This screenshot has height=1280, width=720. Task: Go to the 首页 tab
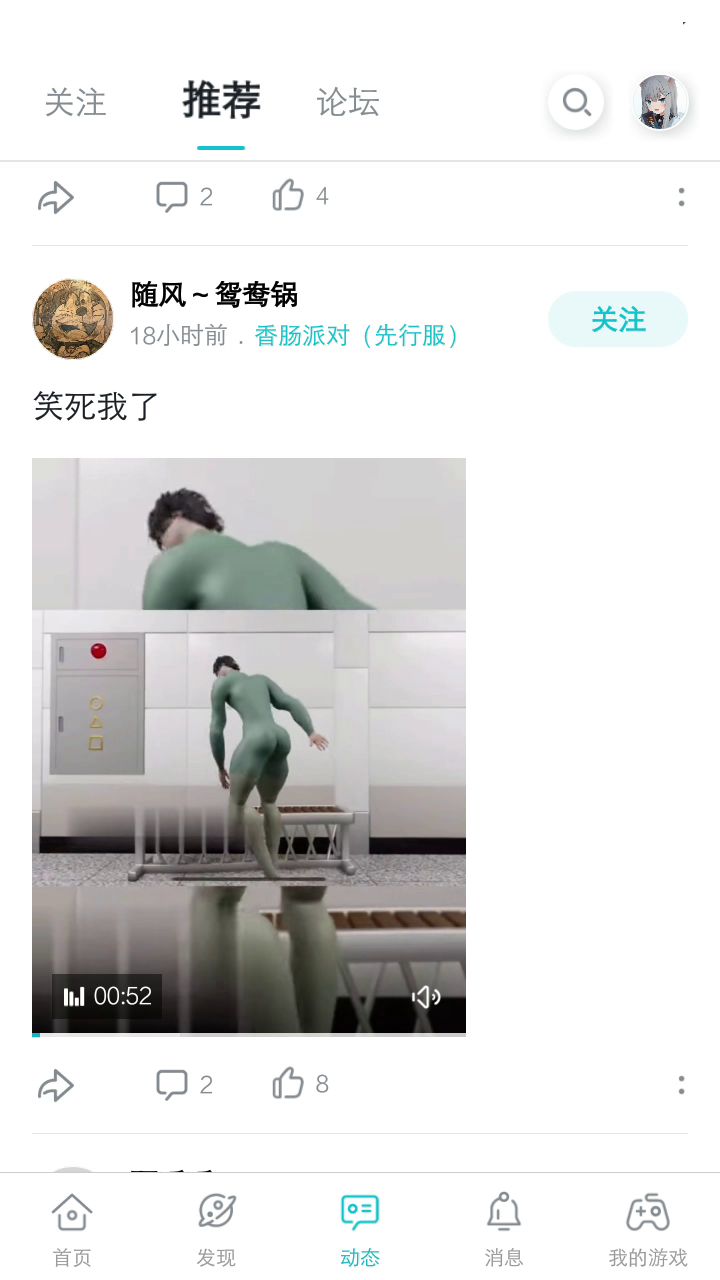[x=72, y=1229]
